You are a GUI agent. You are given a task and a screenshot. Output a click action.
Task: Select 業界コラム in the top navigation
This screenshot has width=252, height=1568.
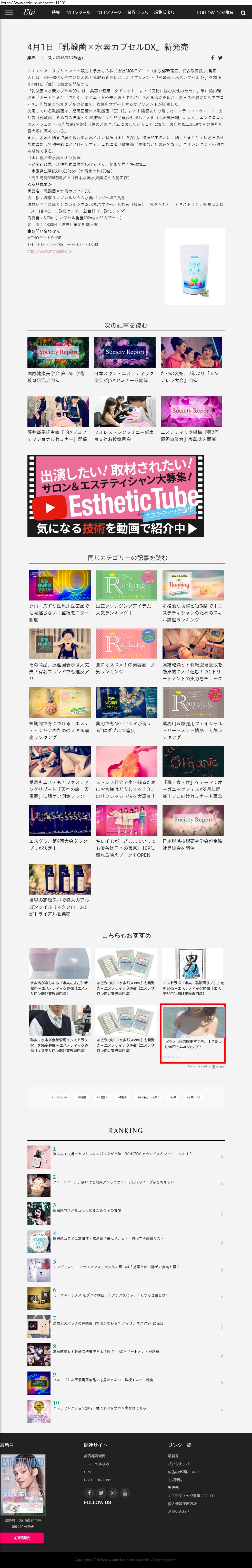point(137,12)
